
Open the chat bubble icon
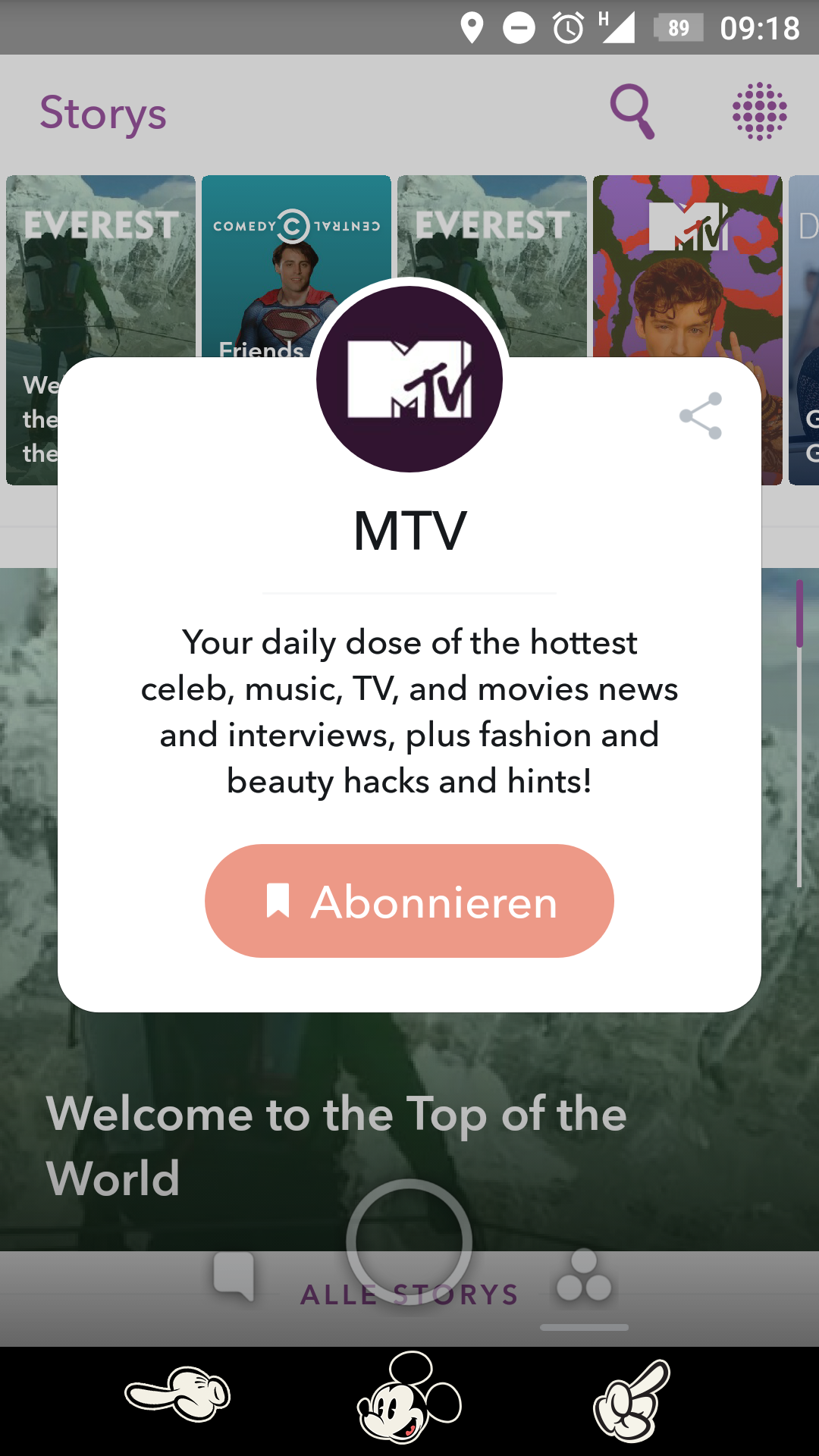(234, 1276)
